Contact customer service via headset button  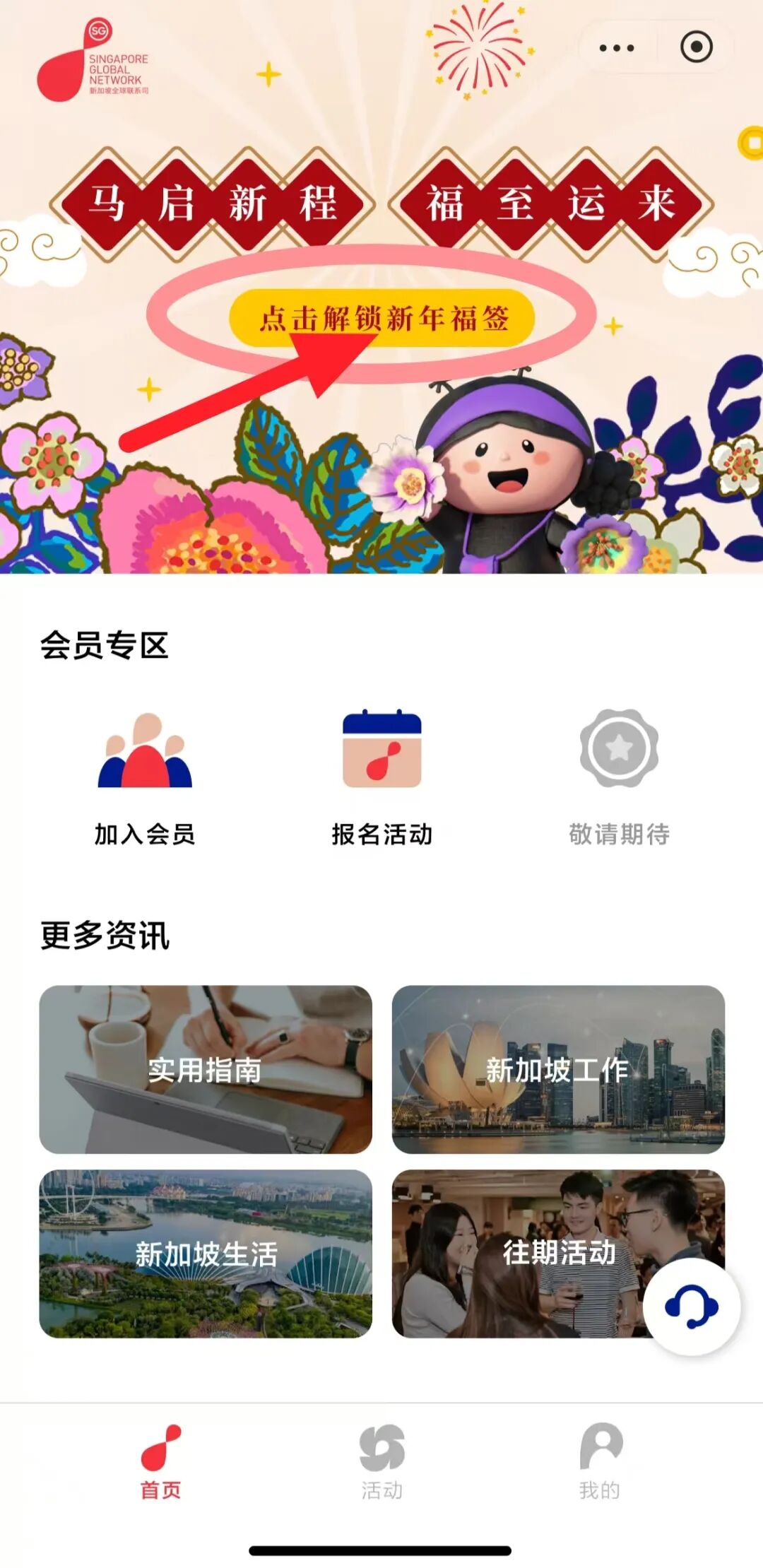691,1307
